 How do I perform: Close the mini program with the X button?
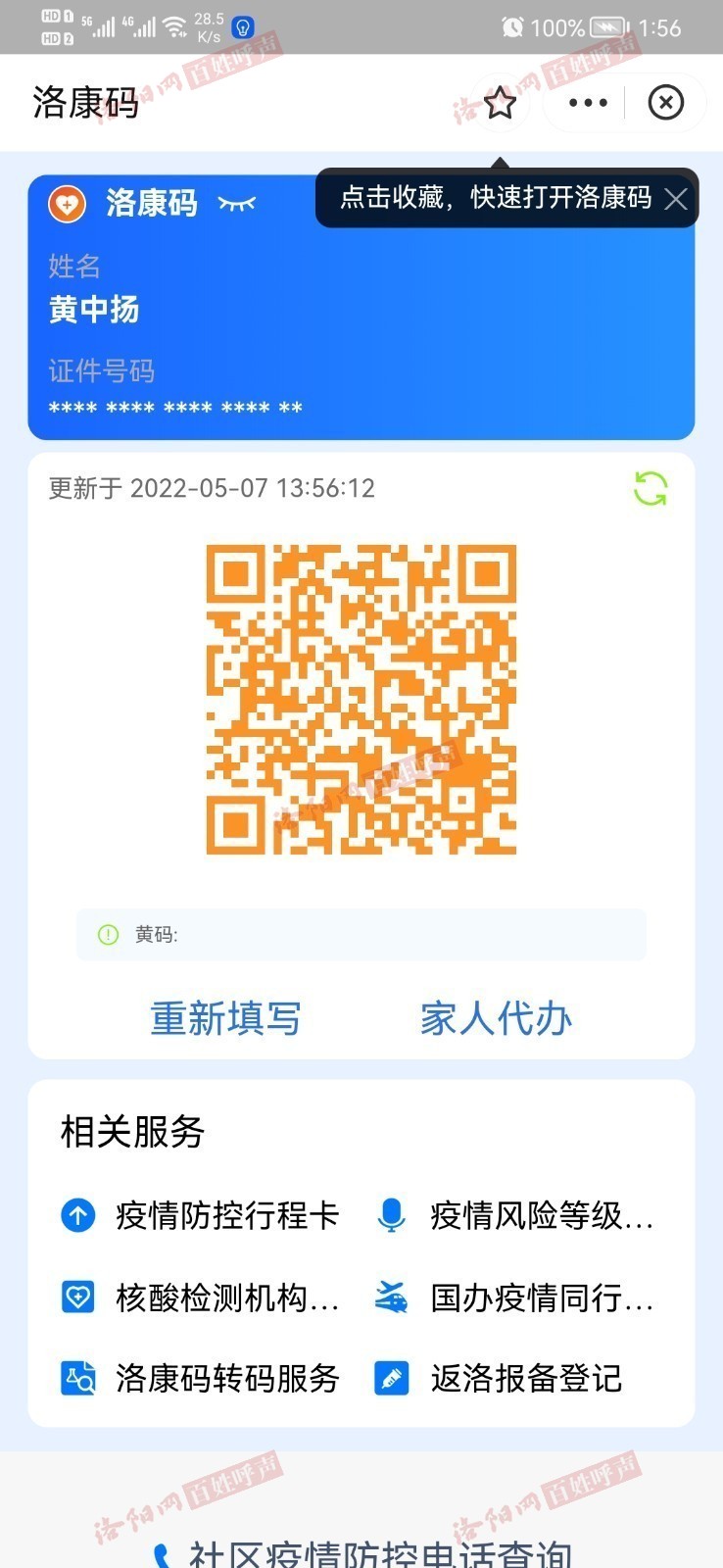tap(666, 103)
